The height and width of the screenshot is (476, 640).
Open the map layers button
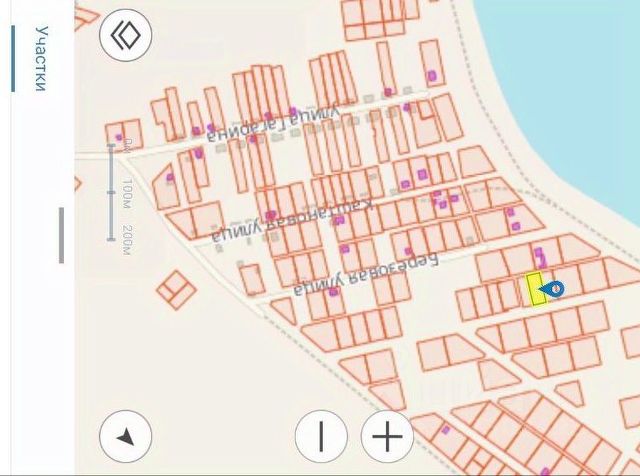(125, 37)
